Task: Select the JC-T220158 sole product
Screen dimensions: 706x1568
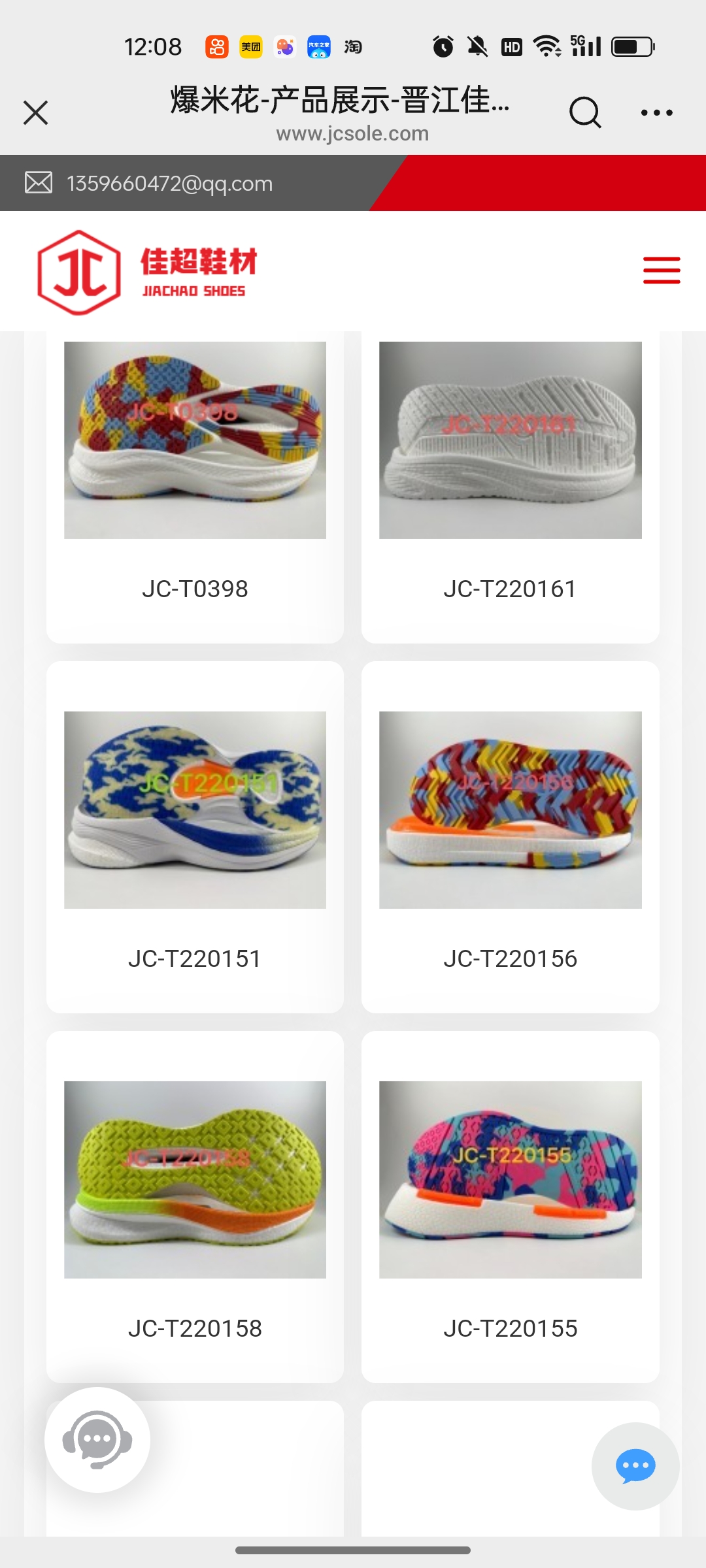Action: coord(195,1206)
